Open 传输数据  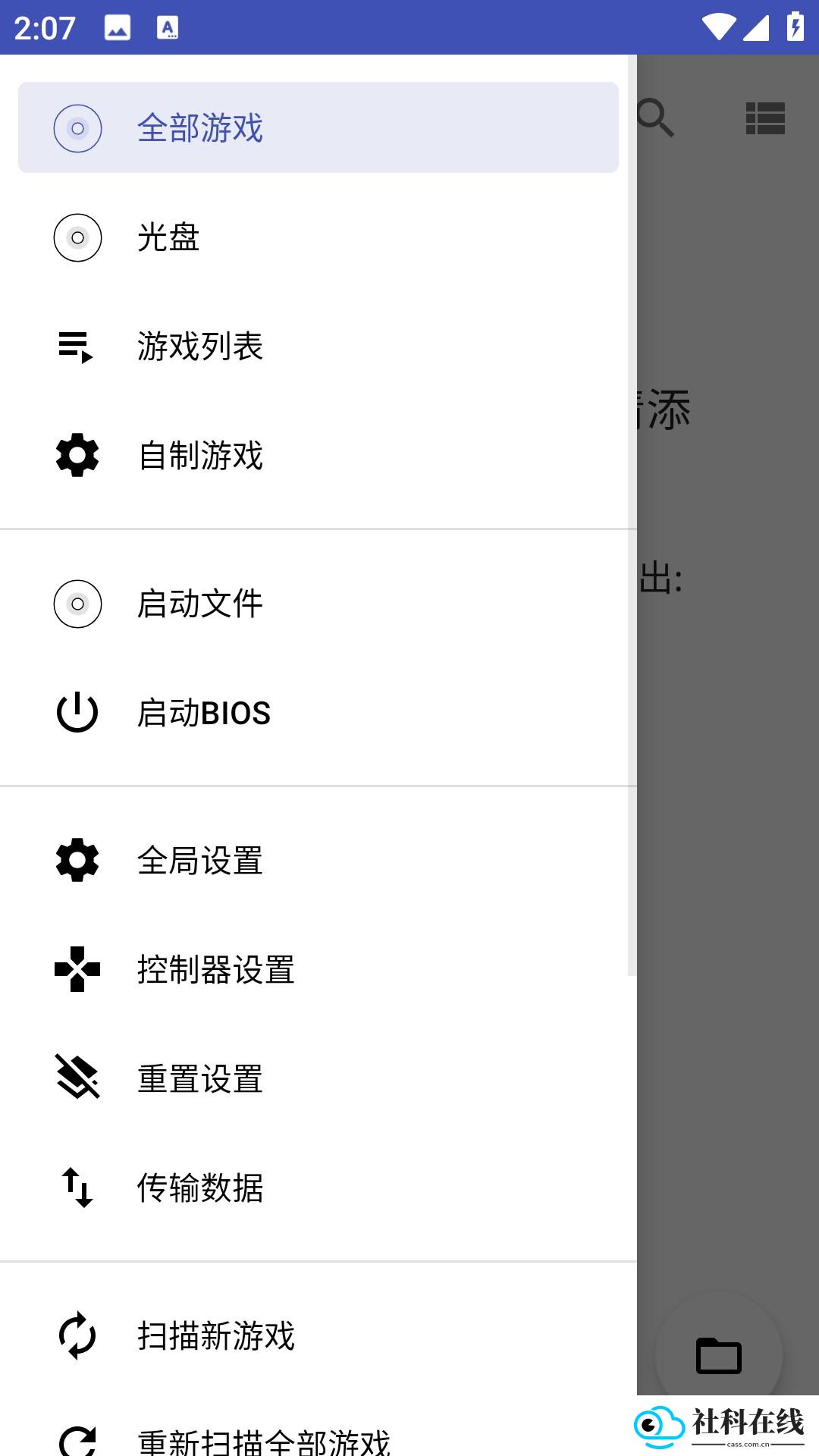318,1188
